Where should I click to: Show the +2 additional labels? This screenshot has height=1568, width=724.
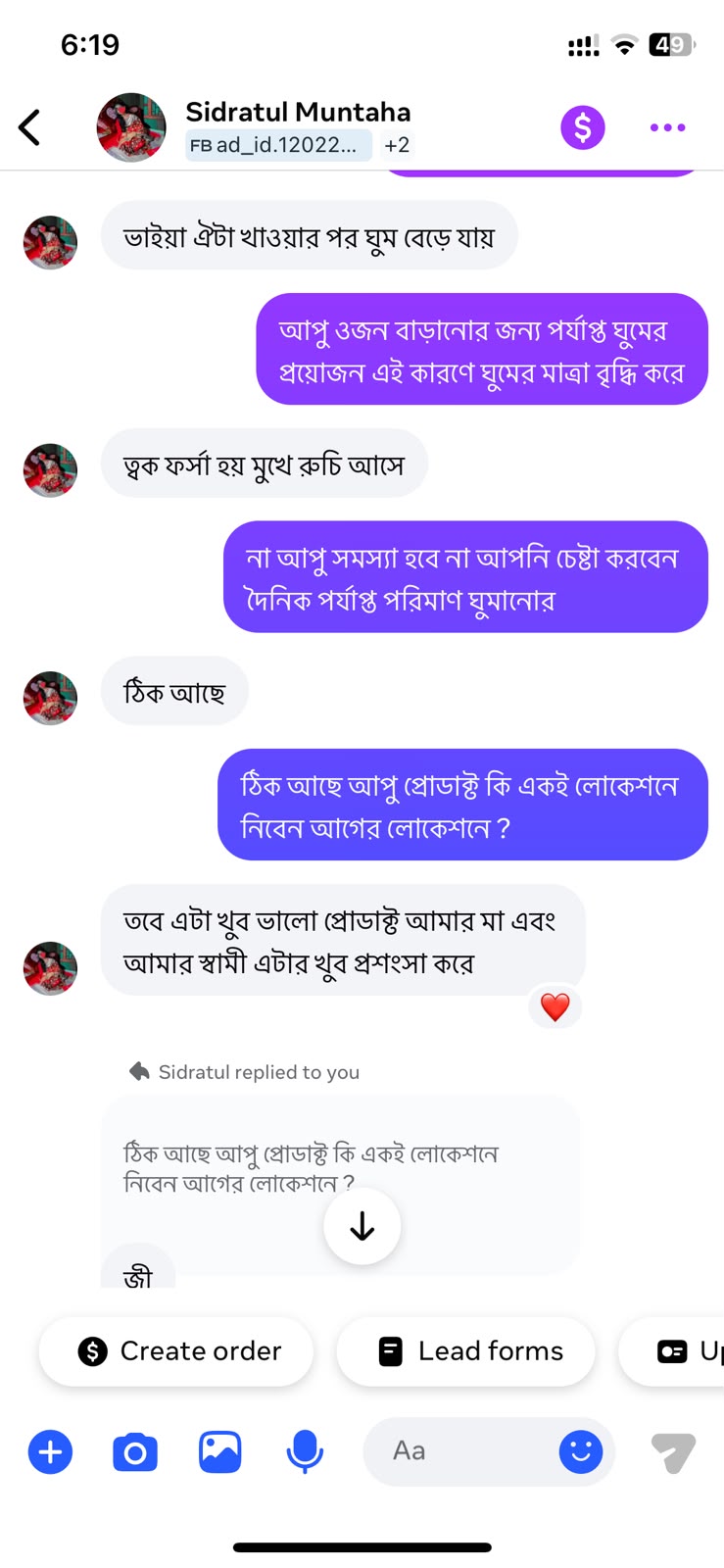click(397, 145)
